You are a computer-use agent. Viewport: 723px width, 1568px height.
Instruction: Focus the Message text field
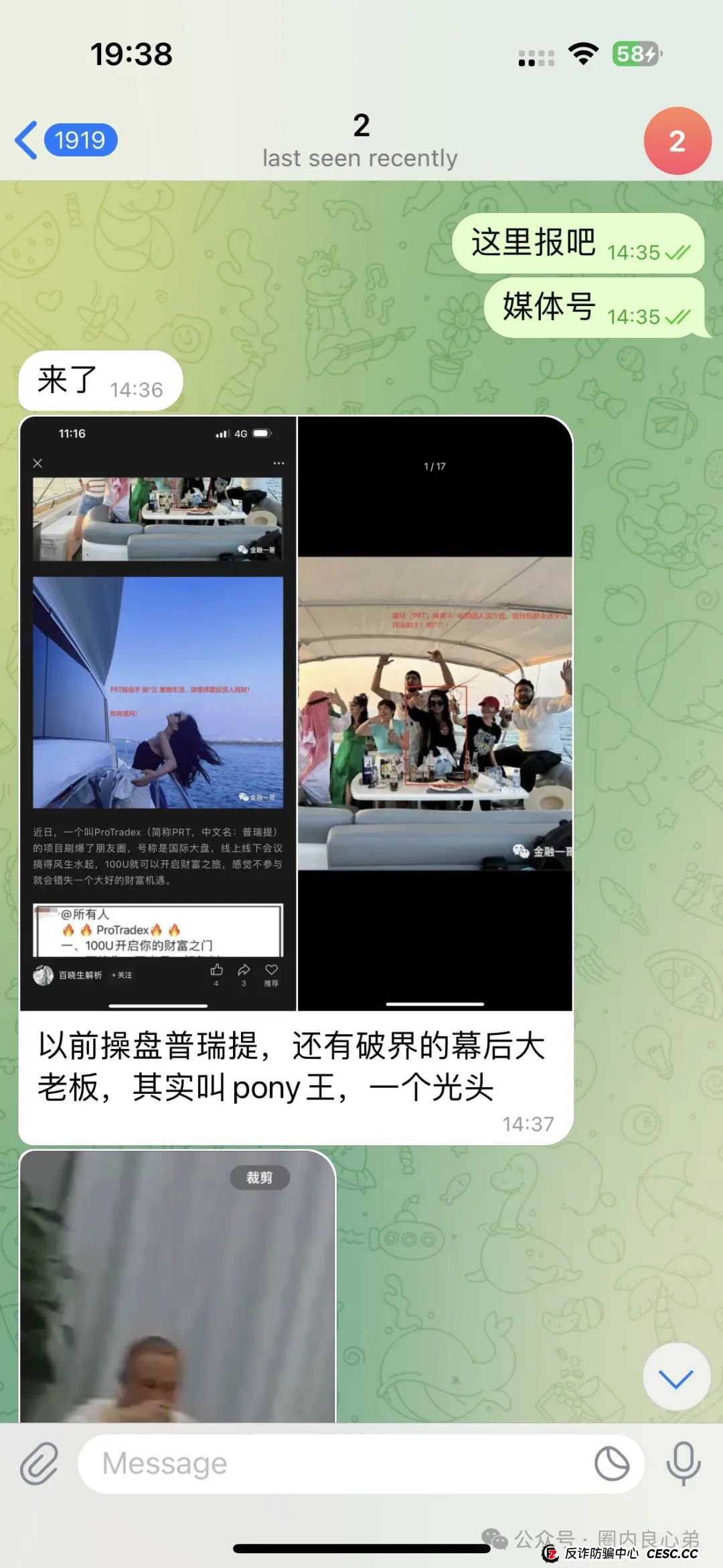pos(335,1464)
